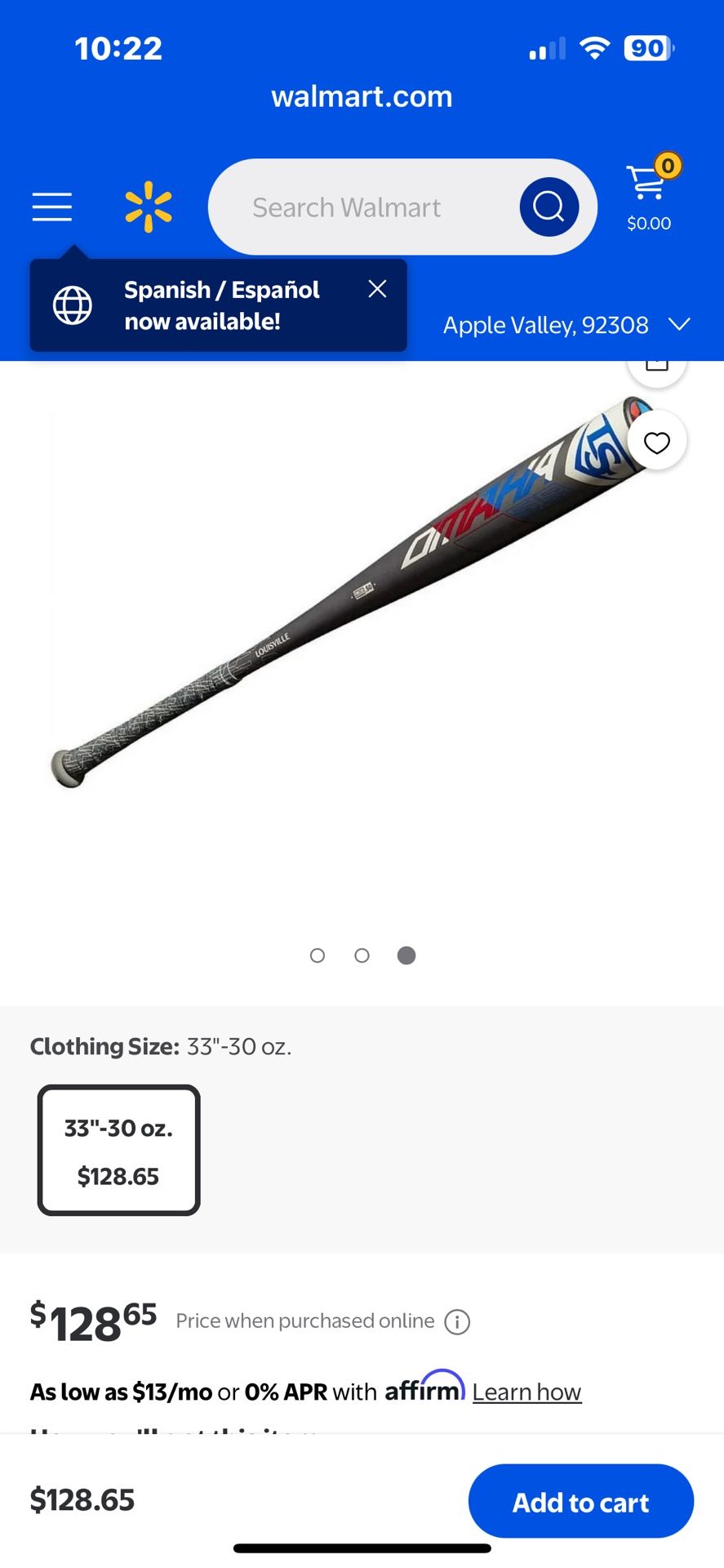Screen dimensions: 724x1568
Task: Jump to first image page dot
Action: pos(318,955)
